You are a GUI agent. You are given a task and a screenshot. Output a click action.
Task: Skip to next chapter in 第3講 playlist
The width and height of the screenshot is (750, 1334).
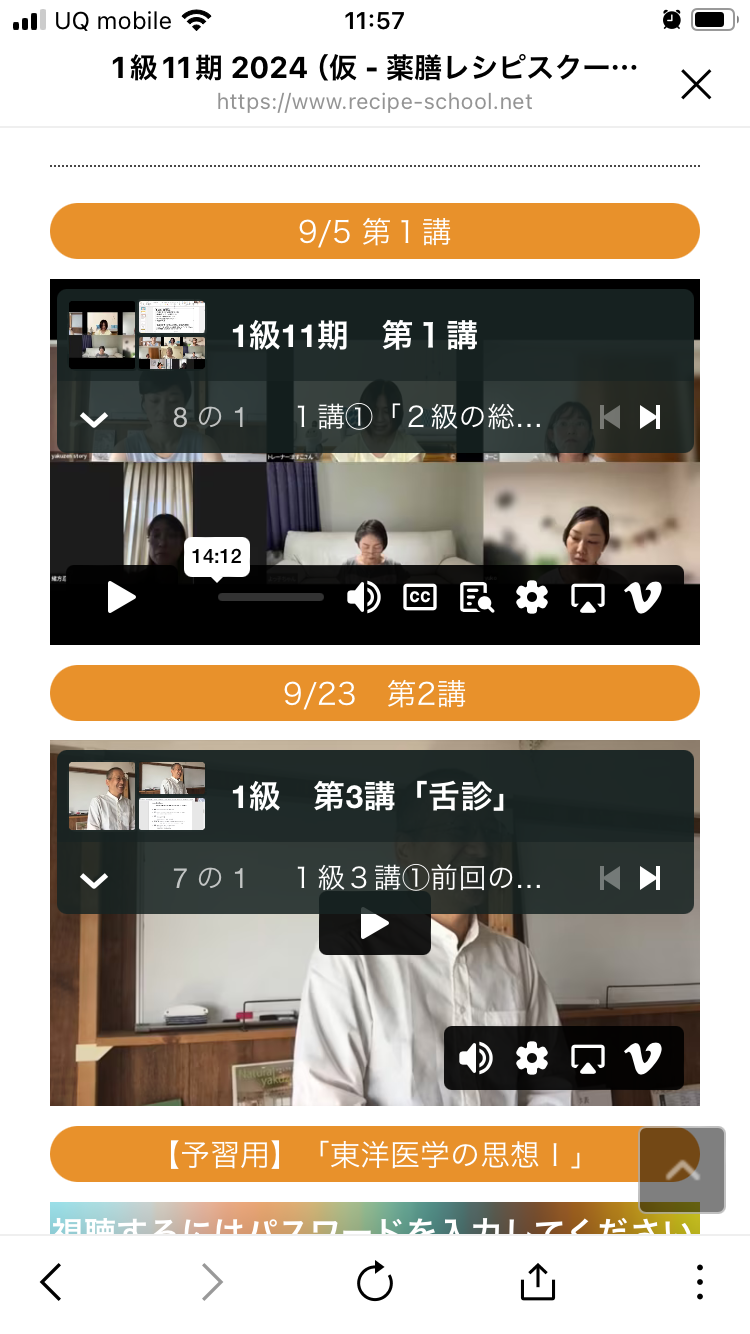[650, 878]
